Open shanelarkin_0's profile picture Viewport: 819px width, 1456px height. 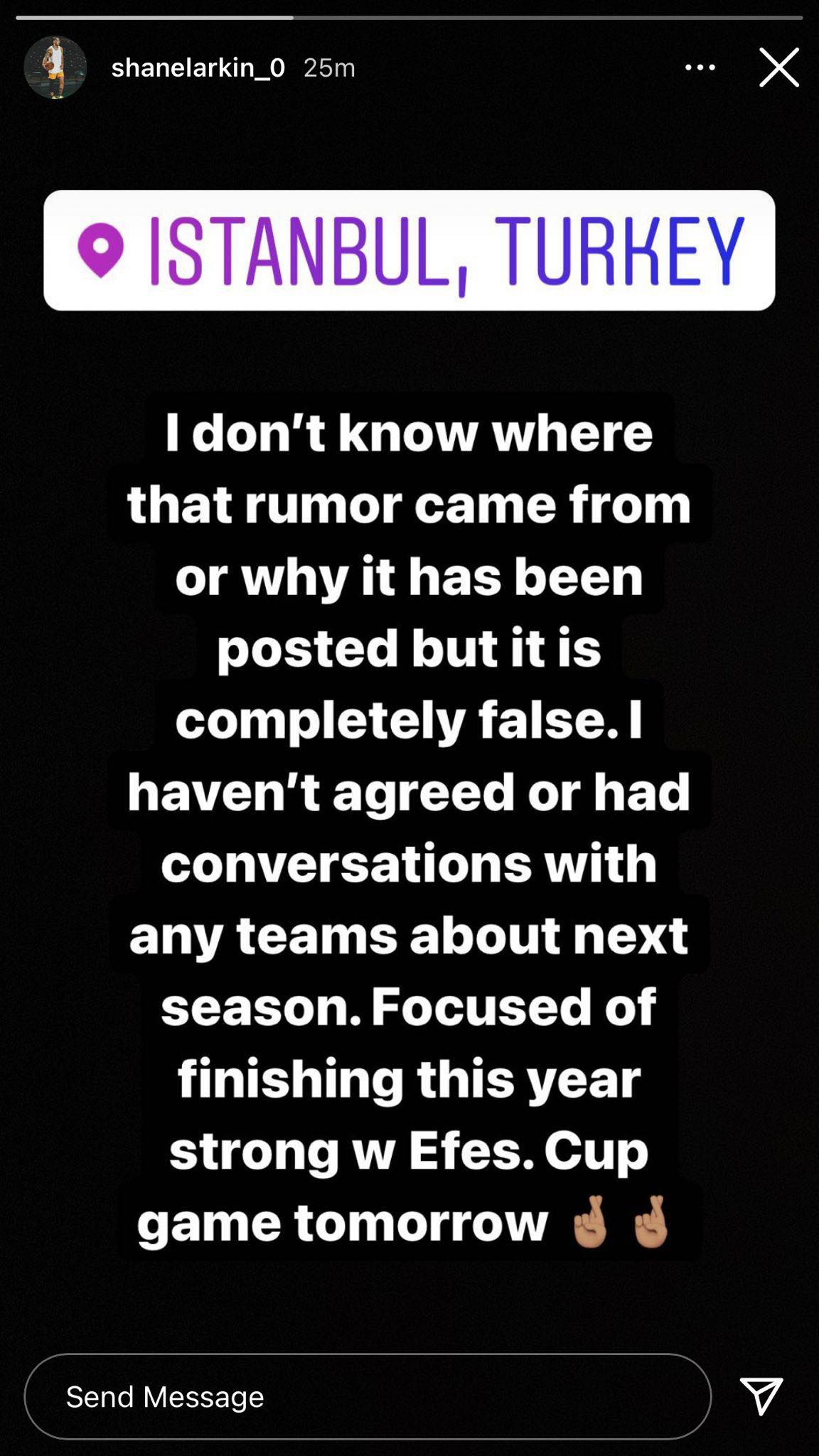(55, 68)
